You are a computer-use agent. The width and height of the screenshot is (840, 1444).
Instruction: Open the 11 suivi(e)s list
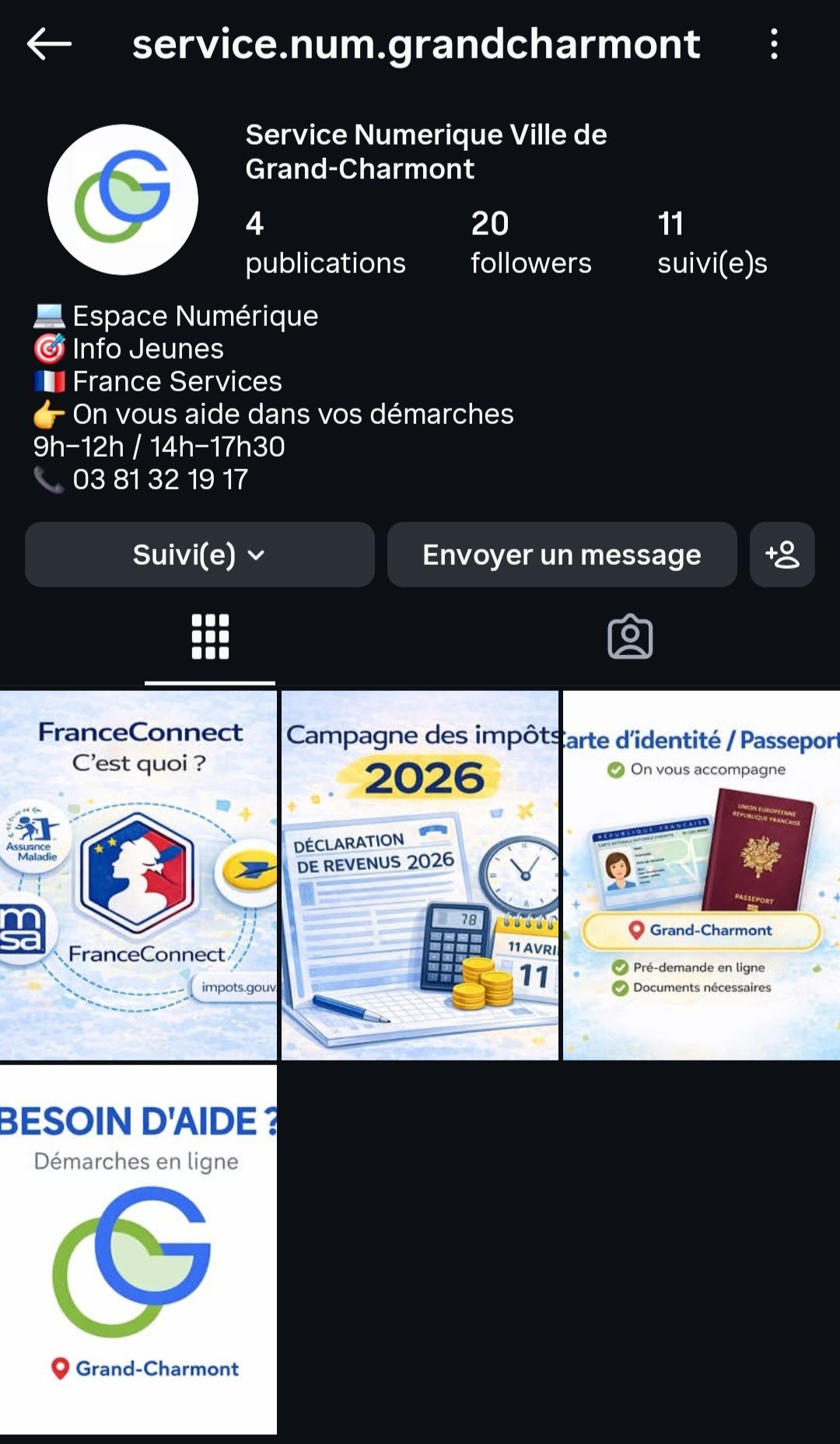point(712,243)
